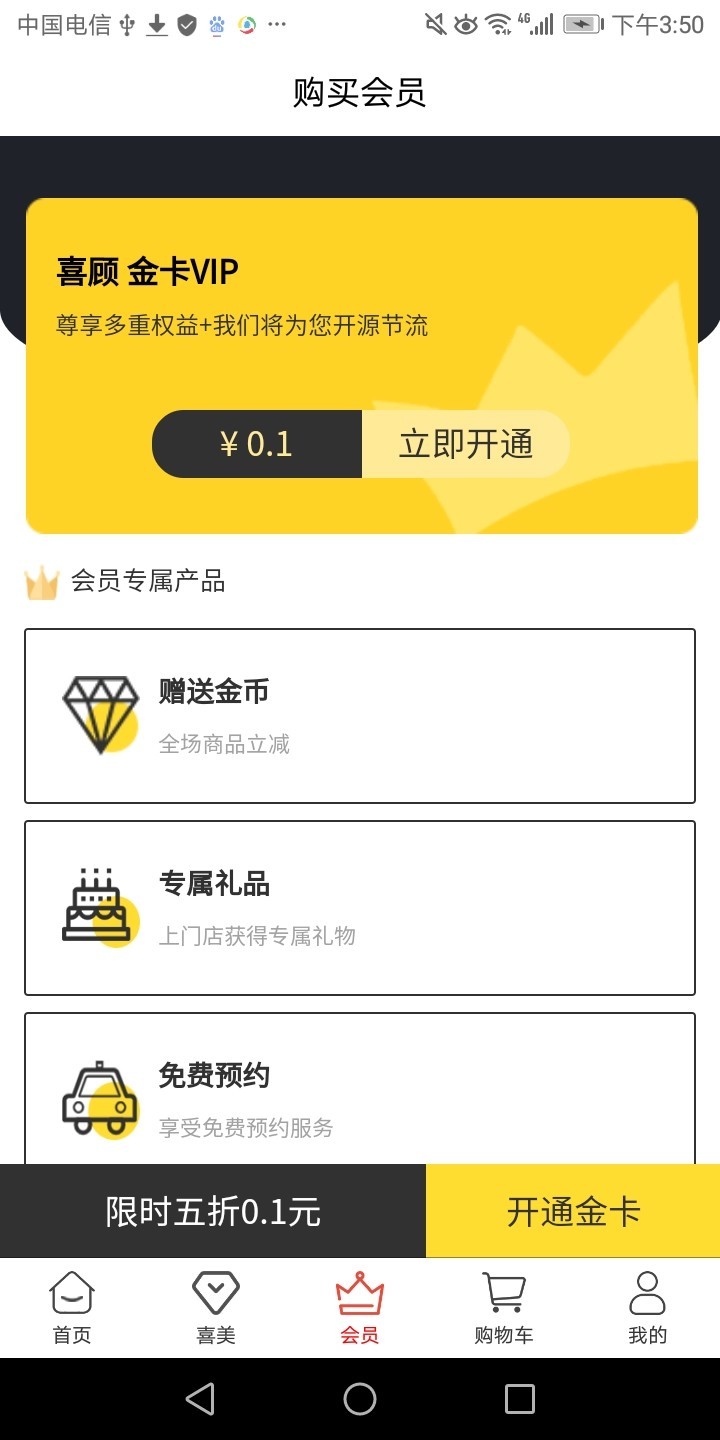Open the 免费预约 benefit card

coord(360,1090)
